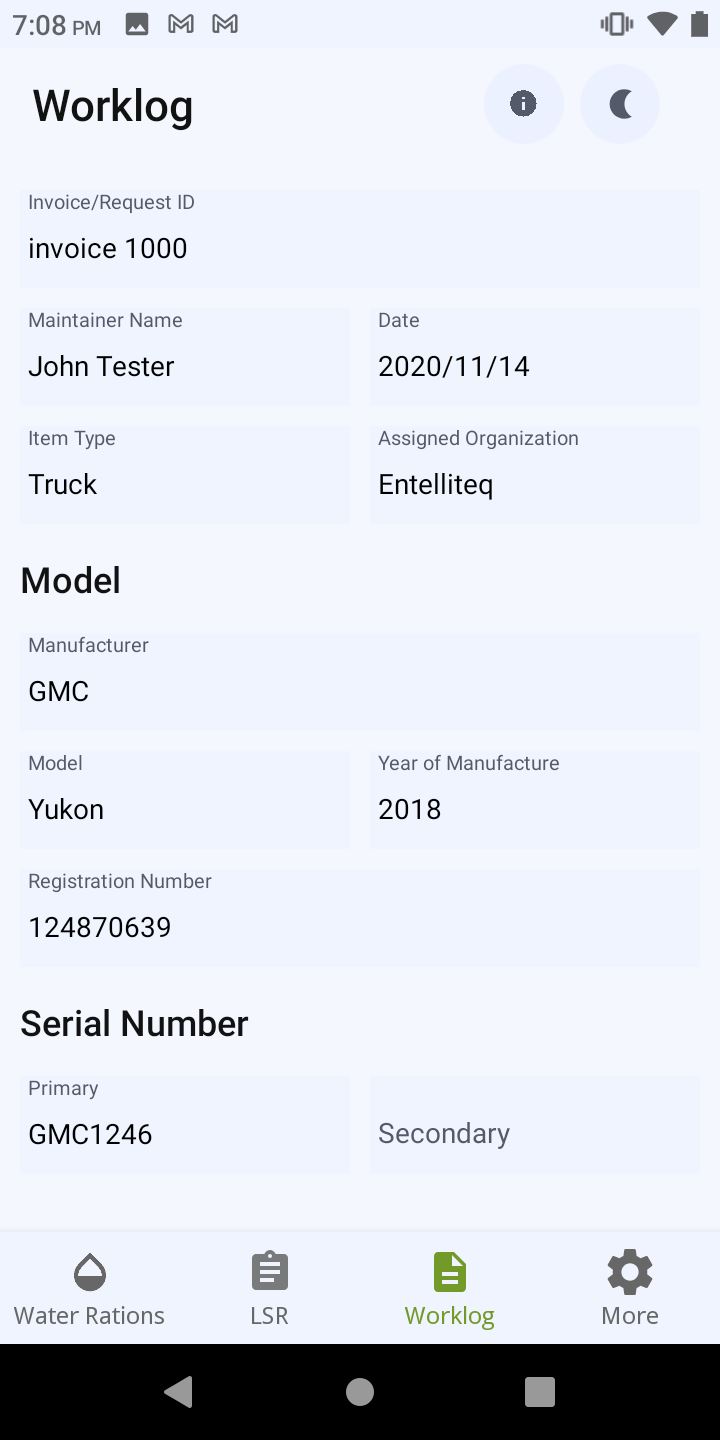Select the Date field
Viewport: 720px width, 1440px height.
[535, 356]
